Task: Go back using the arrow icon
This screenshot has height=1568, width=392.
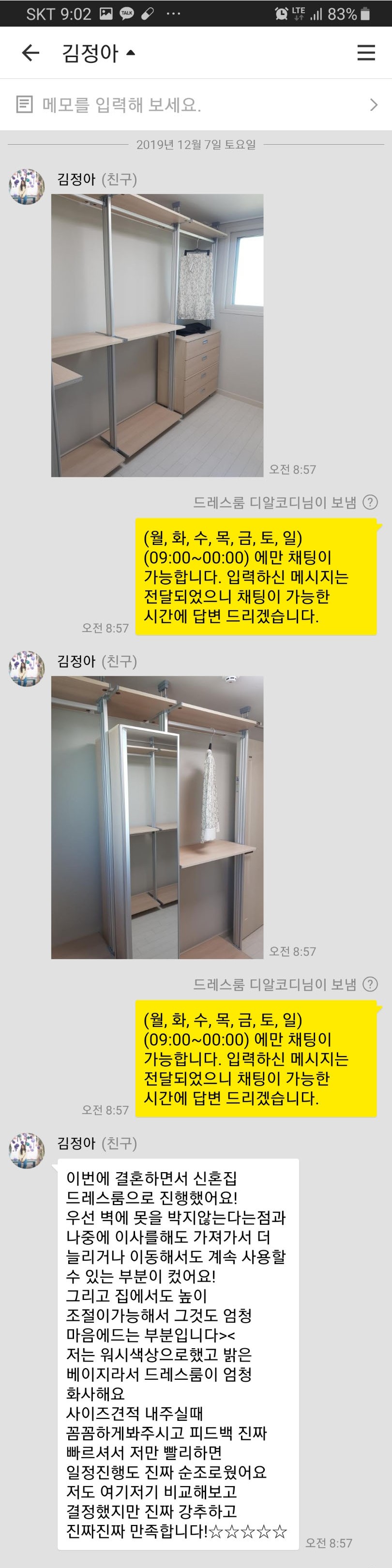Action: point(30,53)
